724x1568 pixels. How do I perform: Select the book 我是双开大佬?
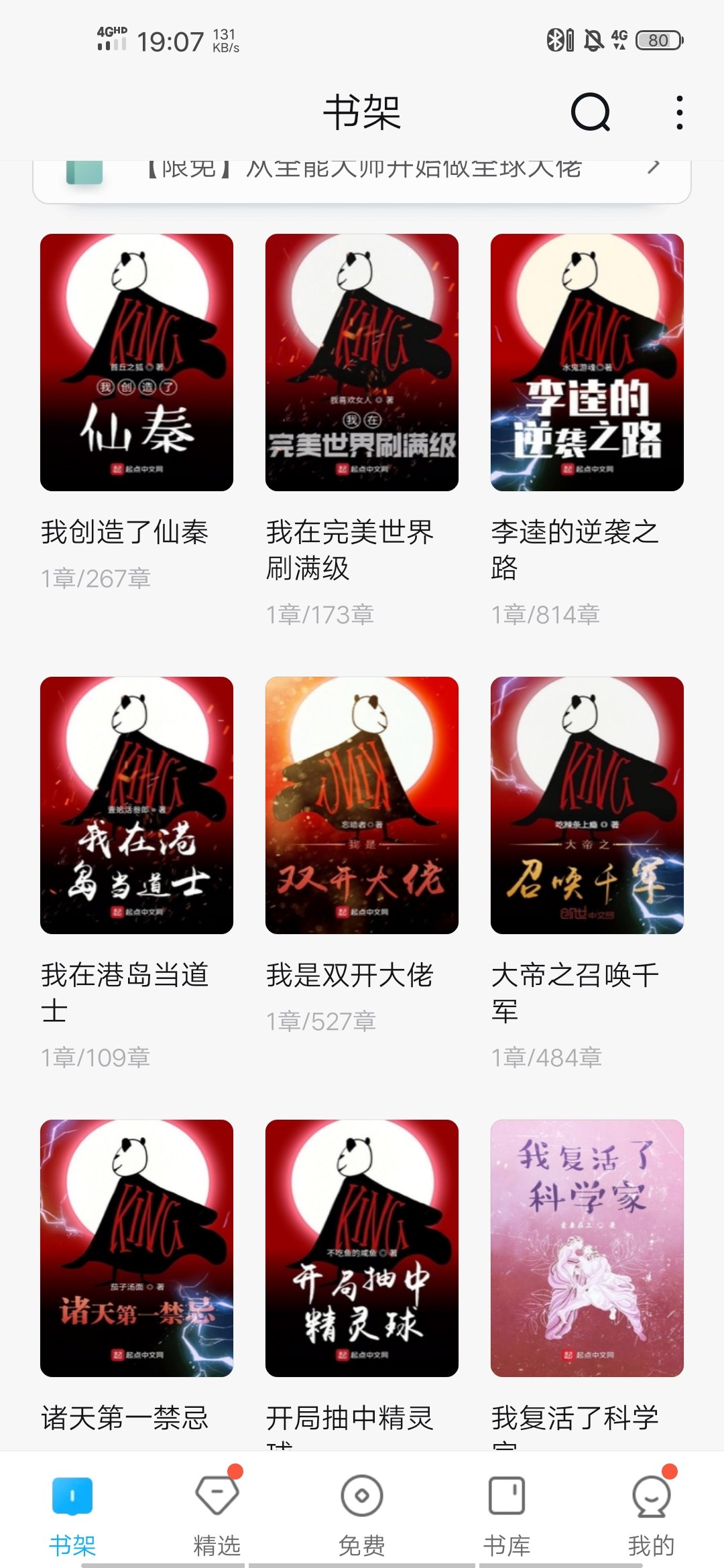pos(362,805)
